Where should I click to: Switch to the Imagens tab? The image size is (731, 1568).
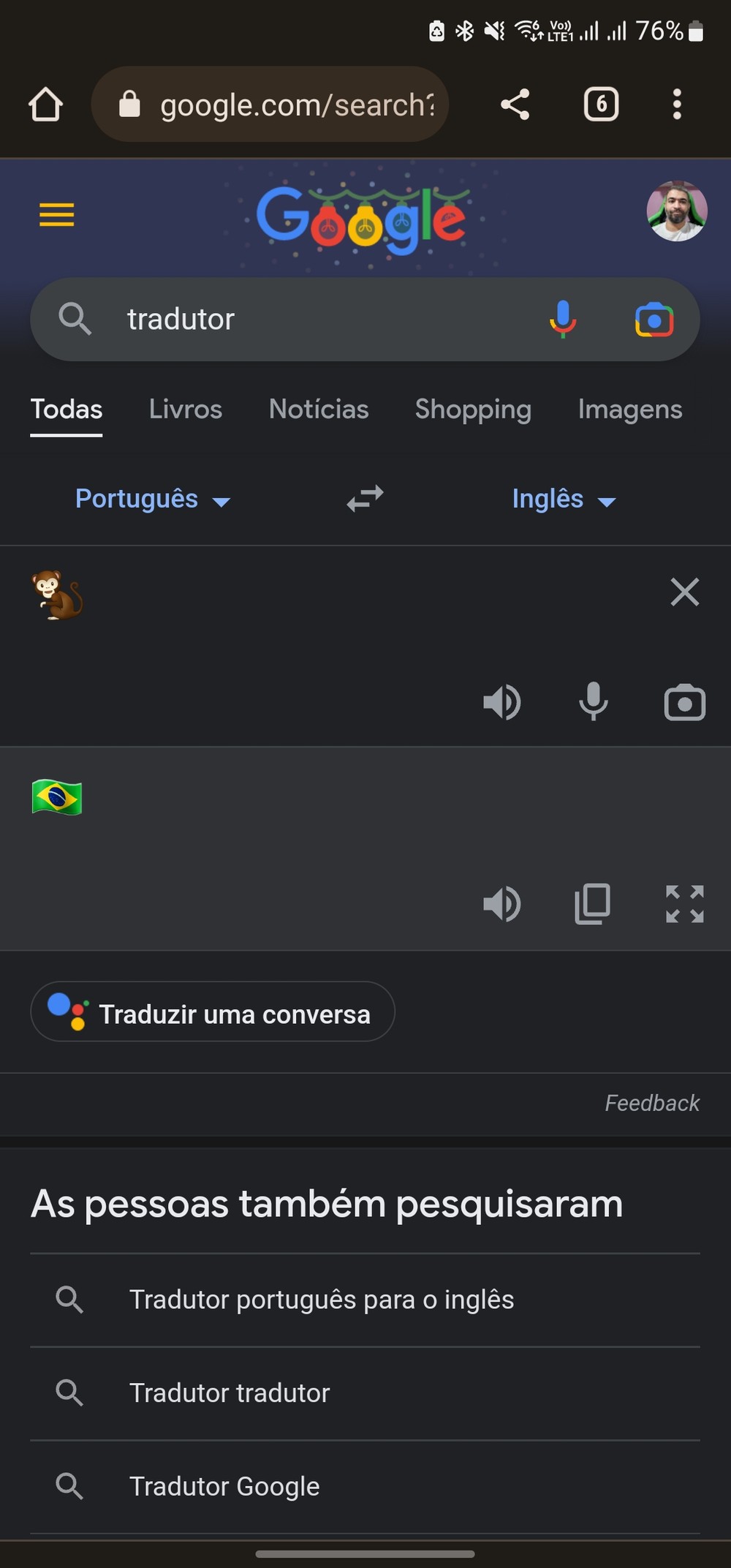tap(629, 410)
